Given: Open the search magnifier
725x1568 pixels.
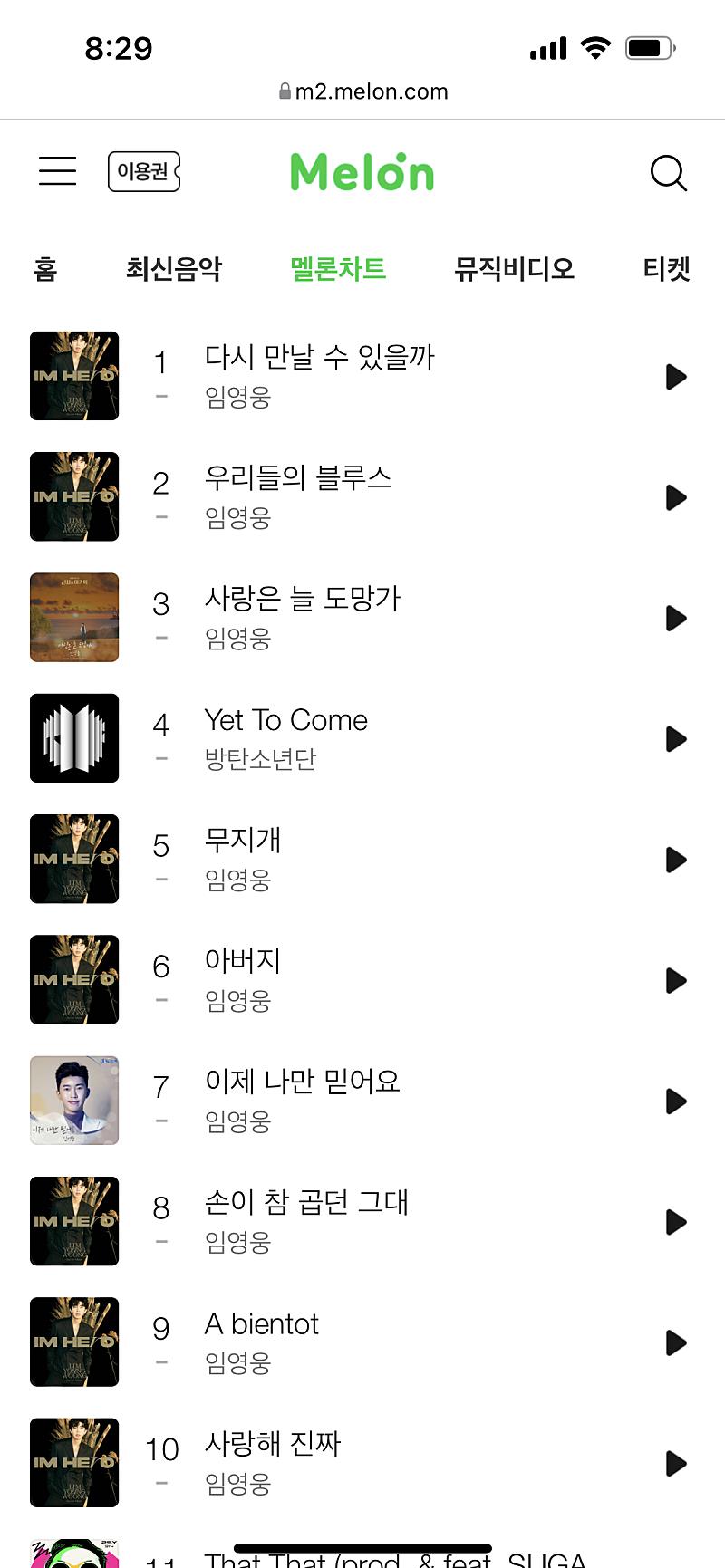Looking at the screenshot, I should [669, 172].
